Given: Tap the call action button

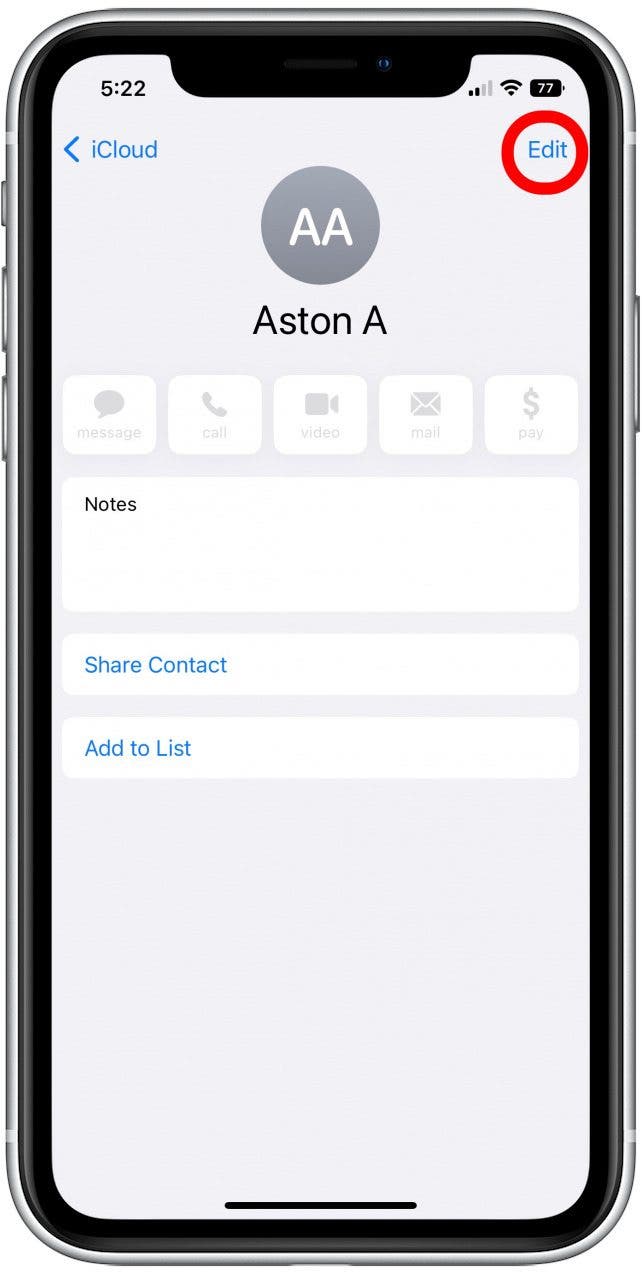Looking at the screenshot, I should (215, 415).
